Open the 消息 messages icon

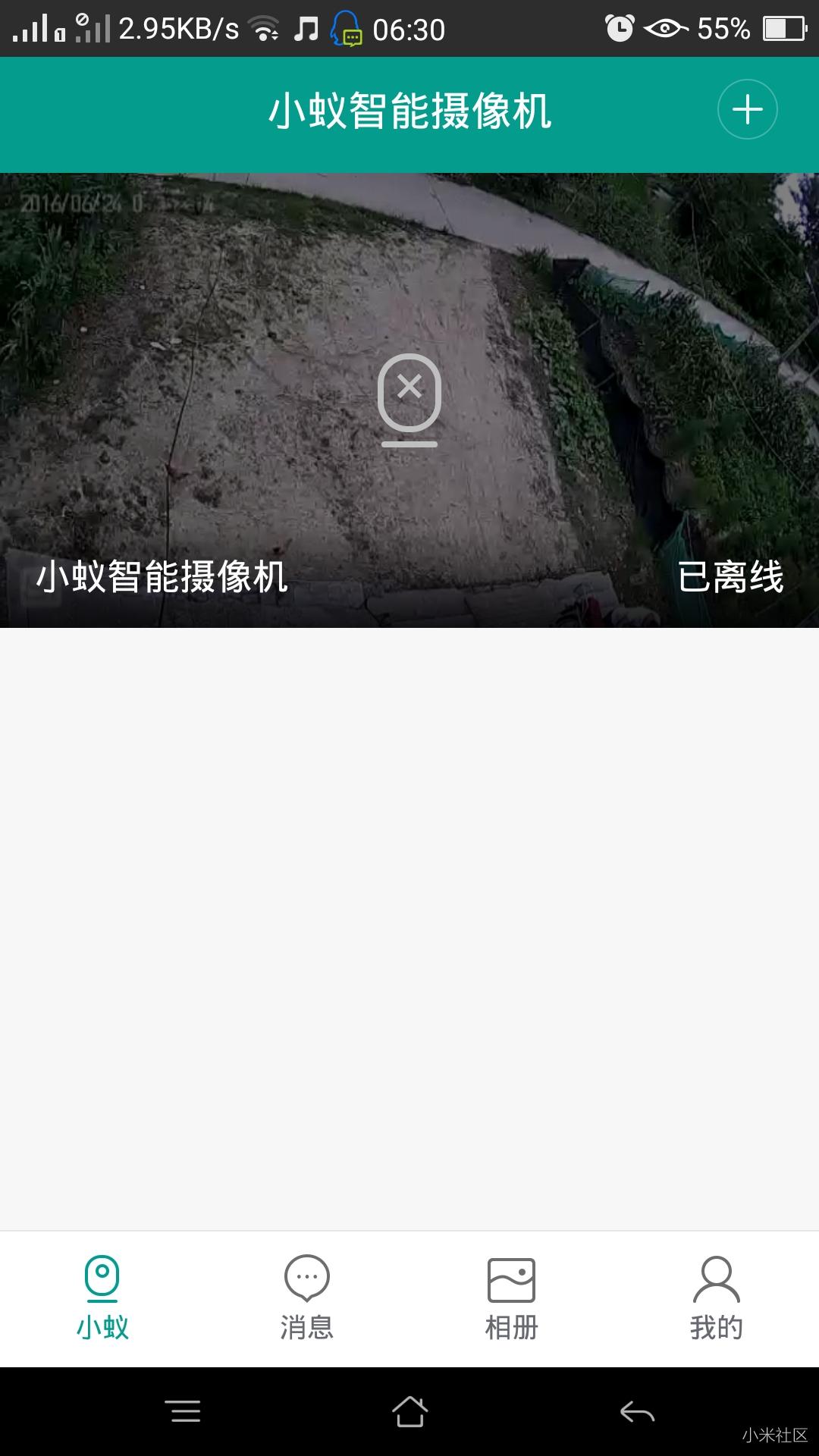(306, 1279)
